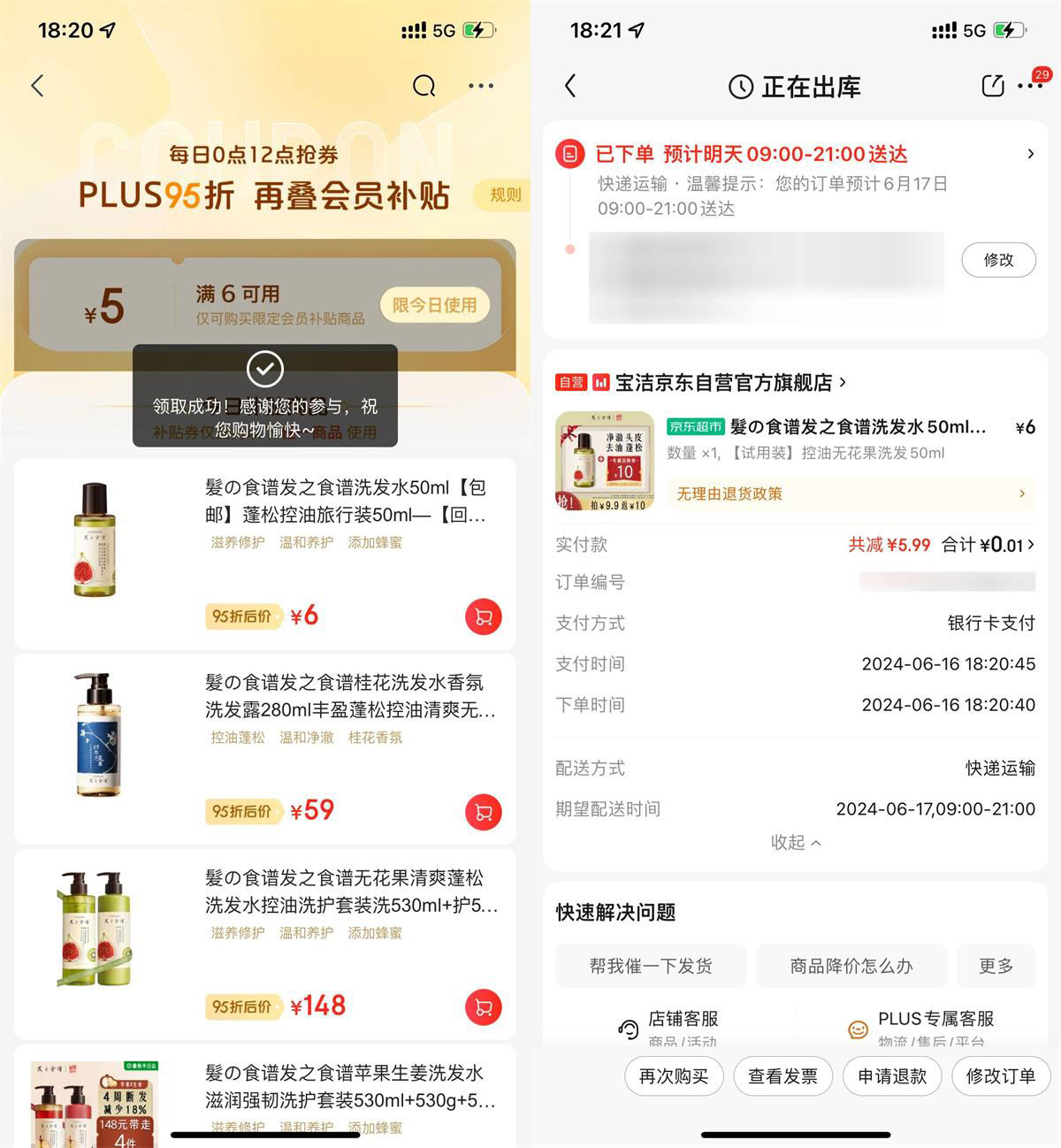Tap 申请退款 to request a refund
The width and height of the screenshot is (1061, 1148).
tap(891, 1076)
